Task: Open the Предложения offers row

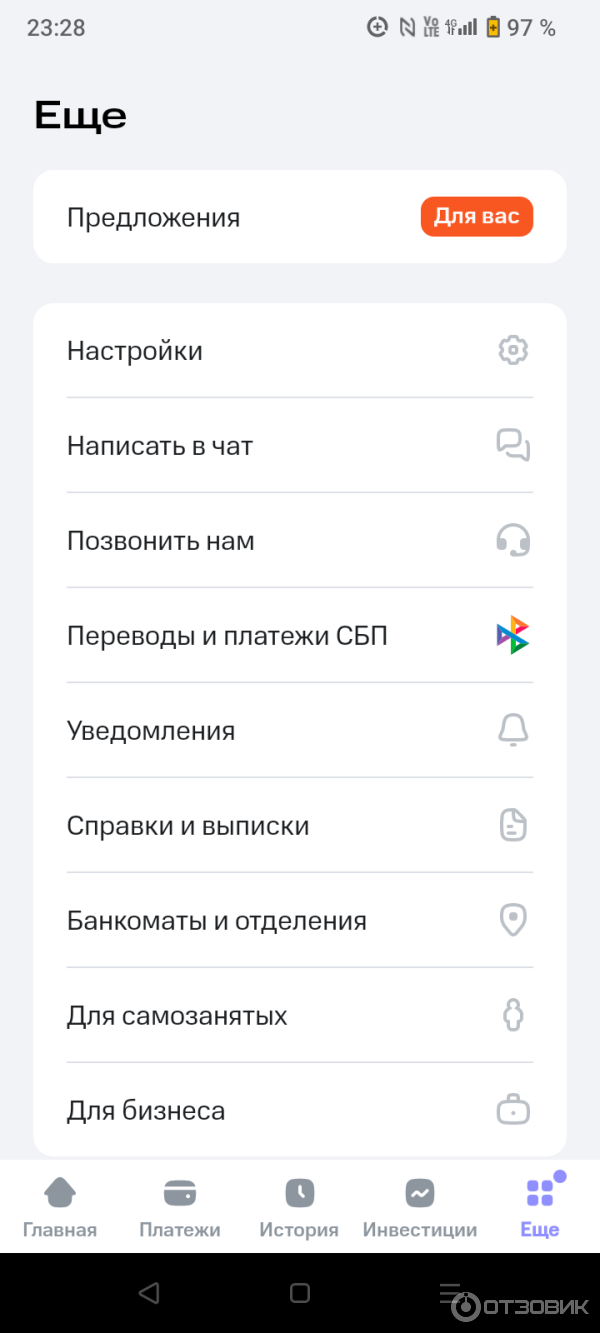Action: point(299,217)
